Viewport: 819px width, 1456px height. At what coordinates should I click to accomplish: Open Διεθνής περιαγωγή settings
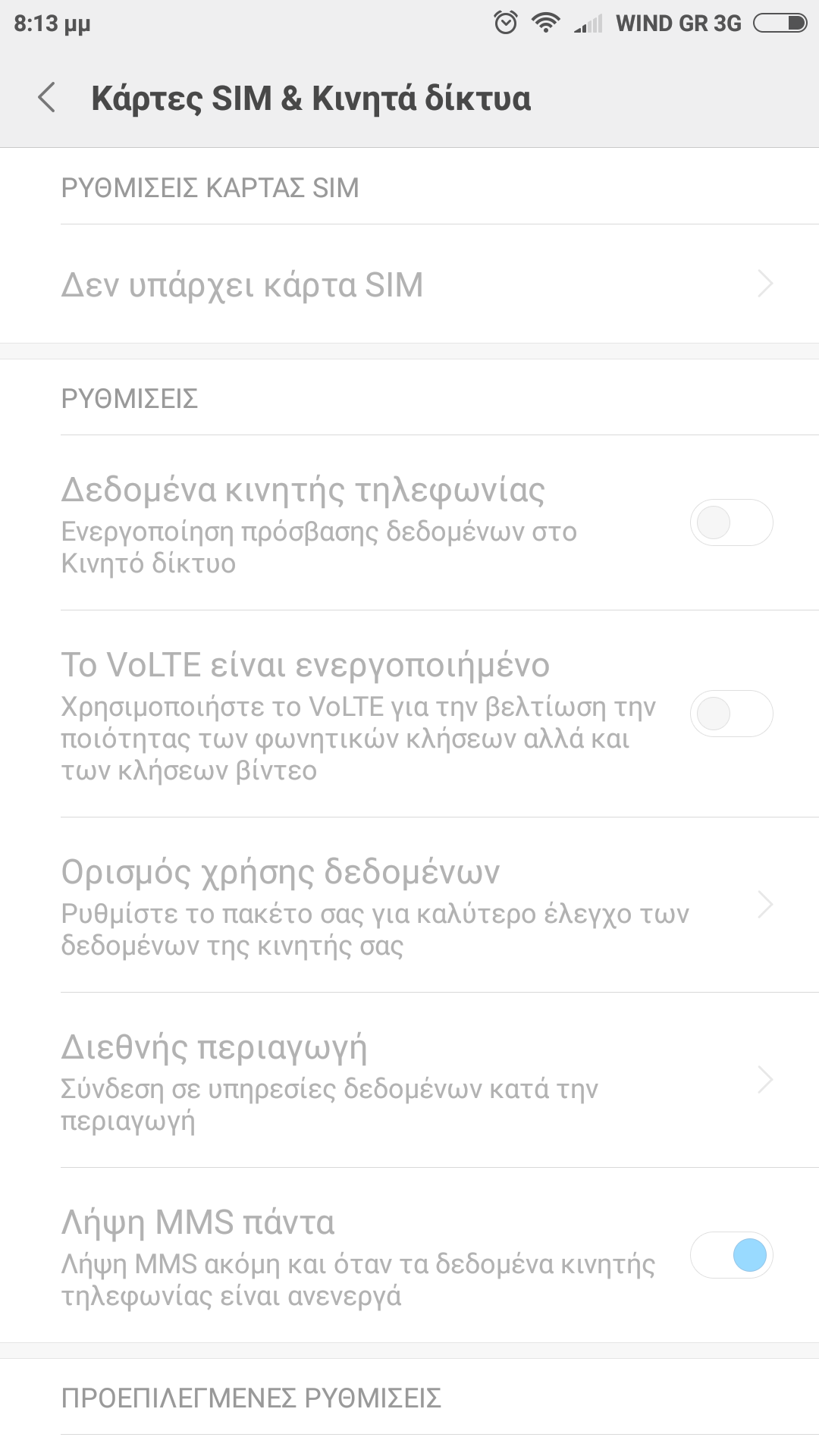pyautogui.click(x=409, y=1080)
